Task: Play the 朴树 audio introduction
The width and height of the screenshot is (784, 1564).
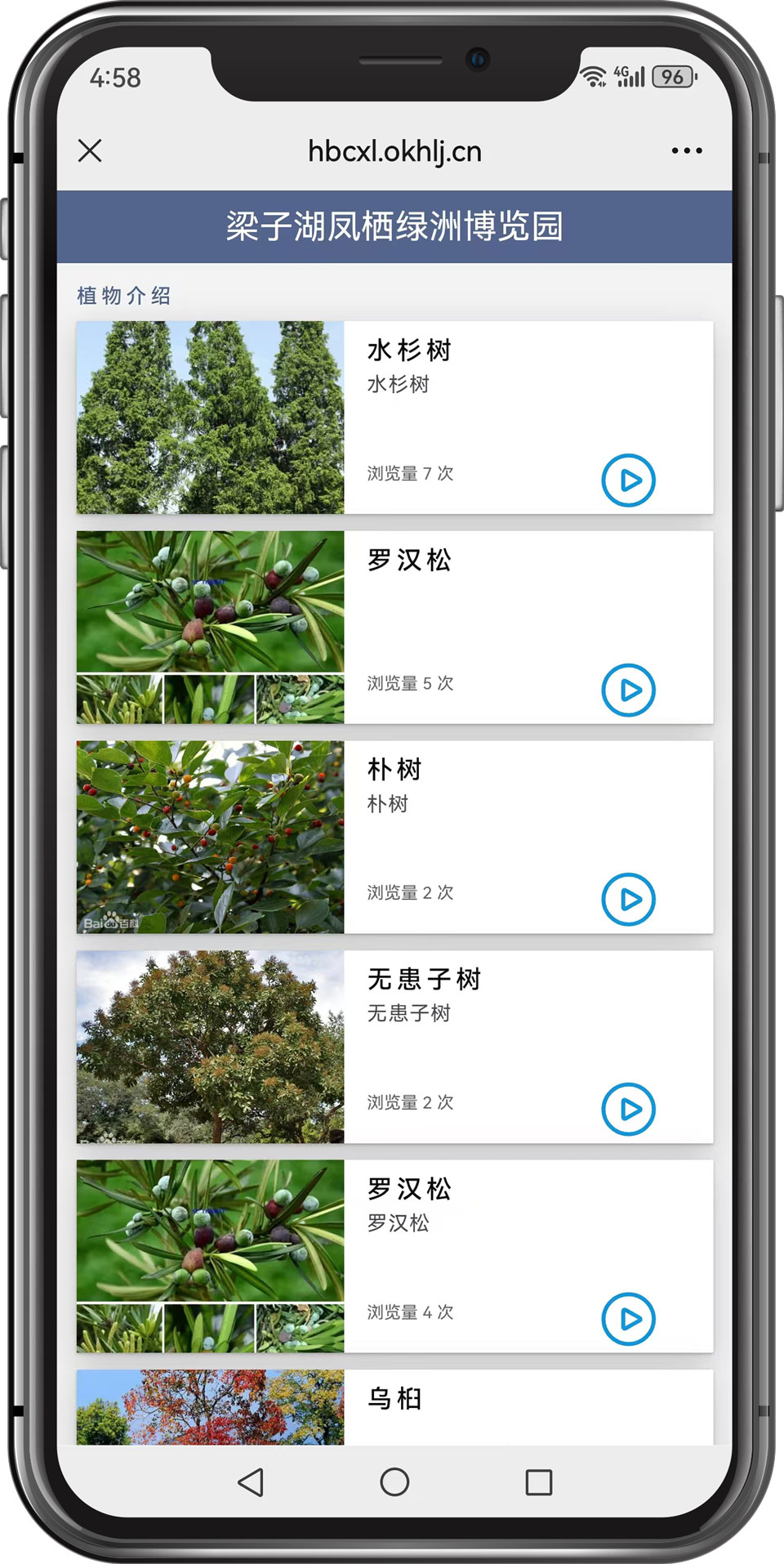Action: click(628, 900)
